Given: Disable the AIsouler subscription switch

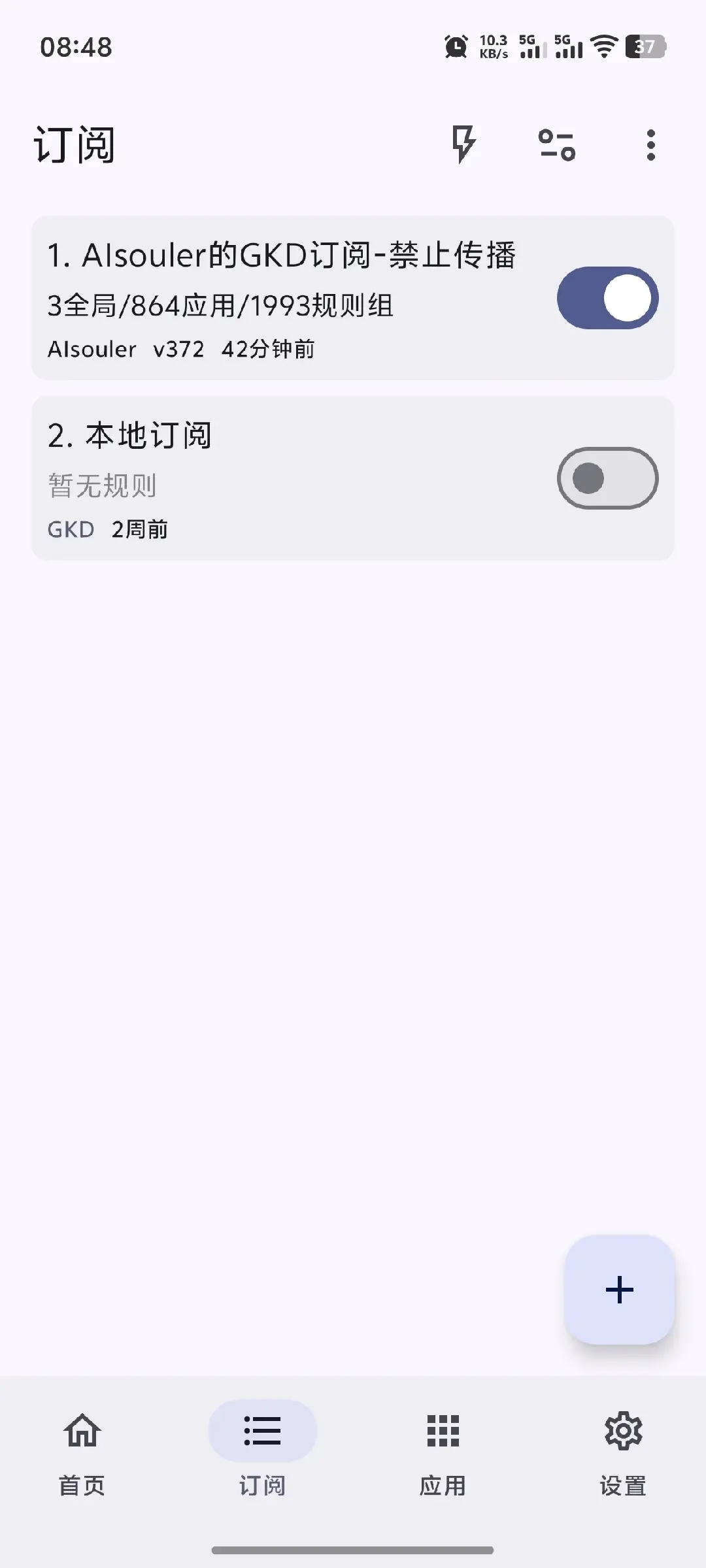Looking at the screenshot, I should [x=607, y=298].
